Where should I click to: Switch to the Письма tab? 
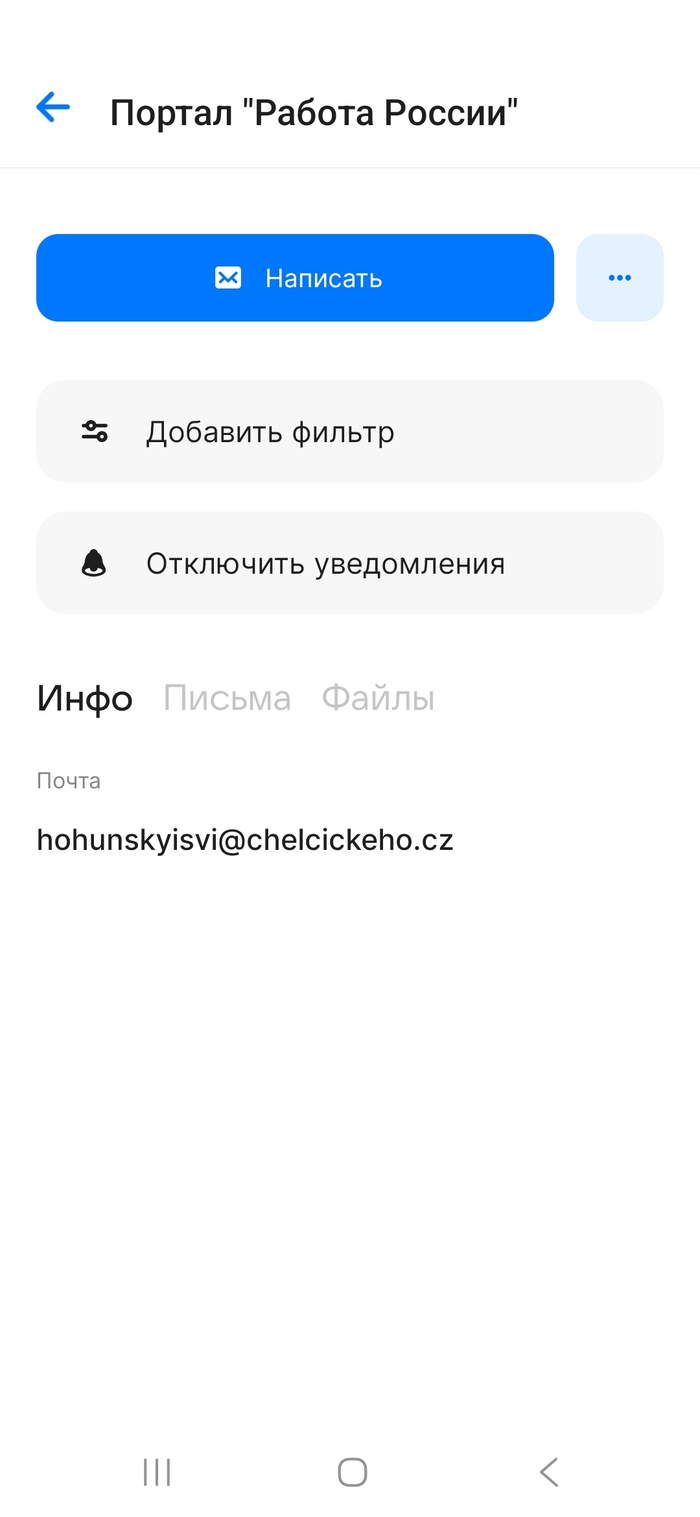click(227, 698)
